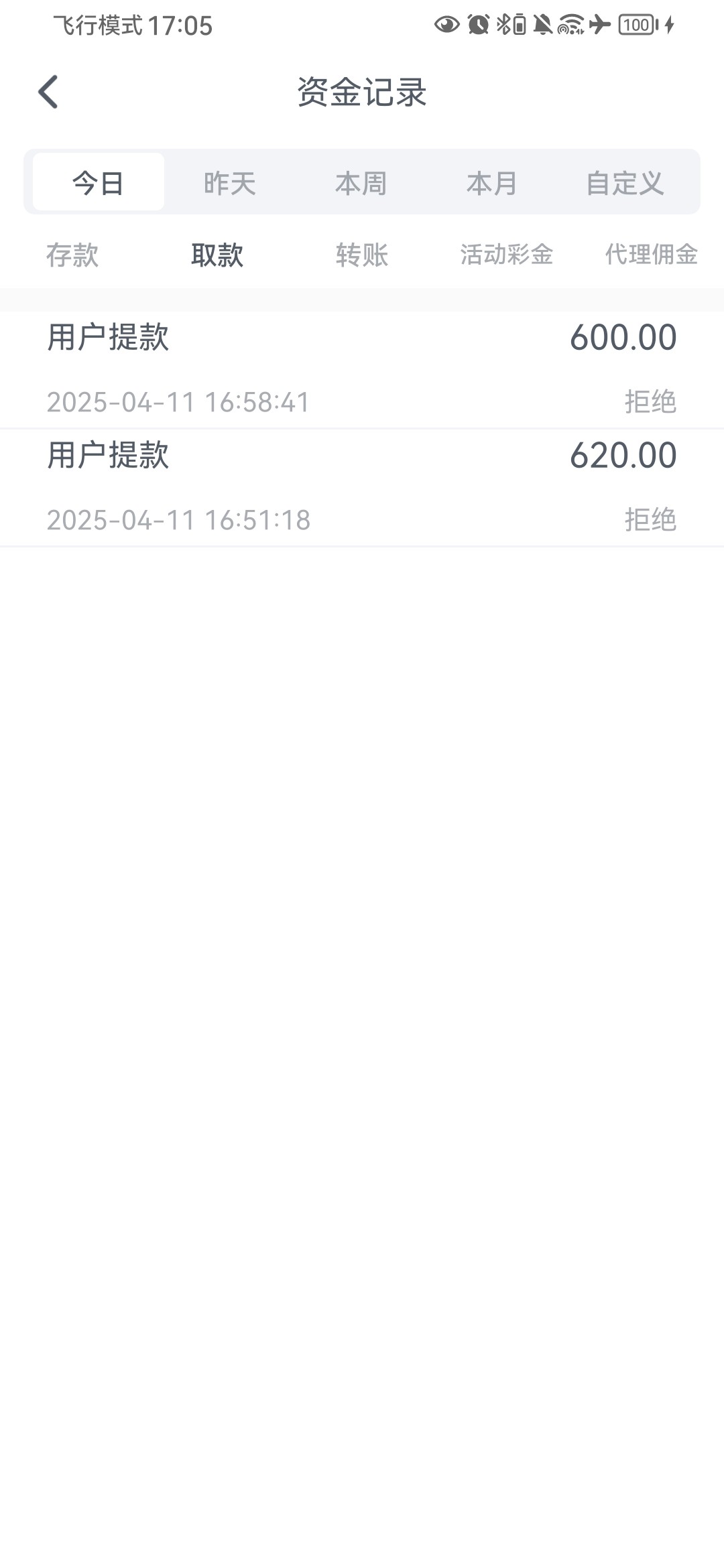Show 本周 fund records

click(361, 182)
